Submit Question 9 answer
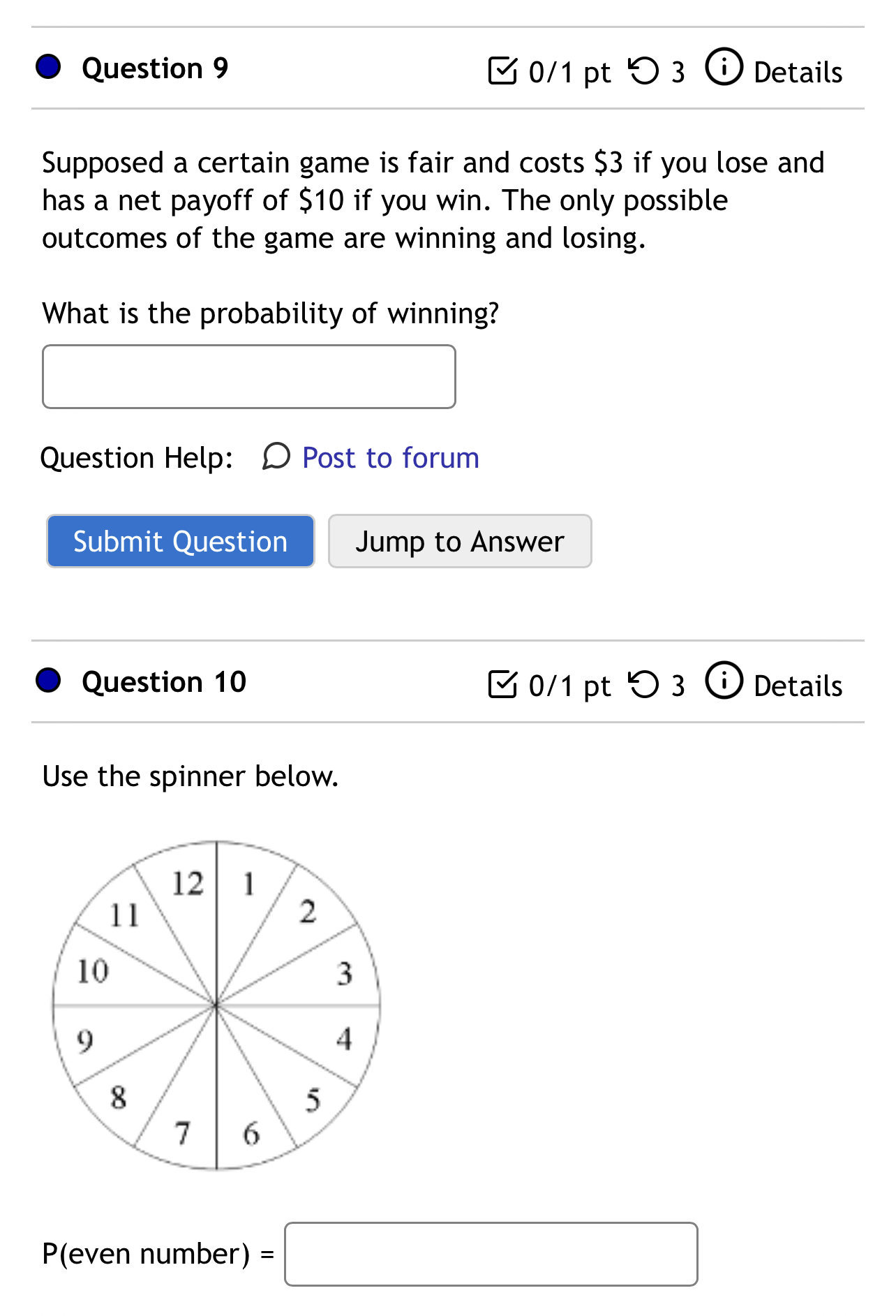This screenshot has height=1316, width=896. pos(180,542)
